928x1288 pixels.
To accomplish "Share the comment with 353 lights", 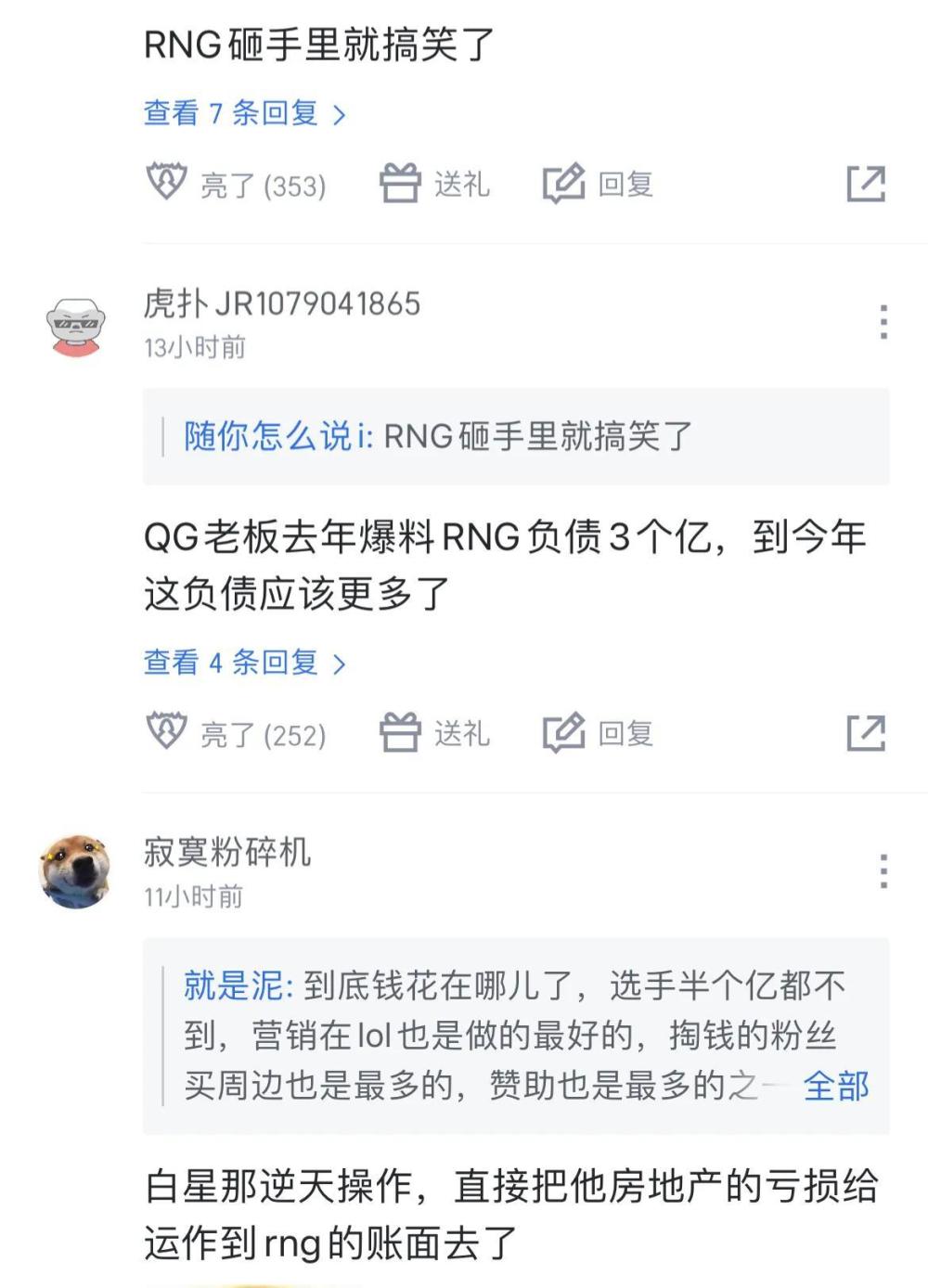I will pyautogui.click(x=866, y=184).
